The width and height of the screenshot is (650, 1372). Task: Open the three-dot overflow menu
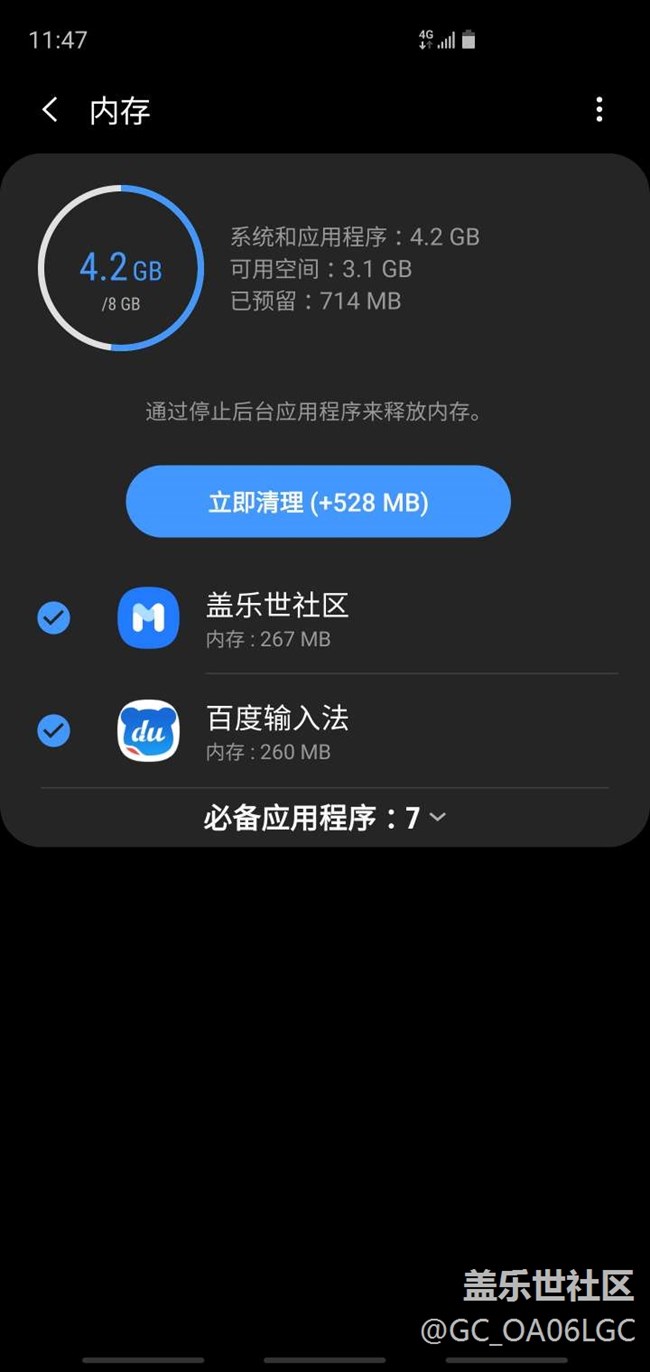(599, 110)
